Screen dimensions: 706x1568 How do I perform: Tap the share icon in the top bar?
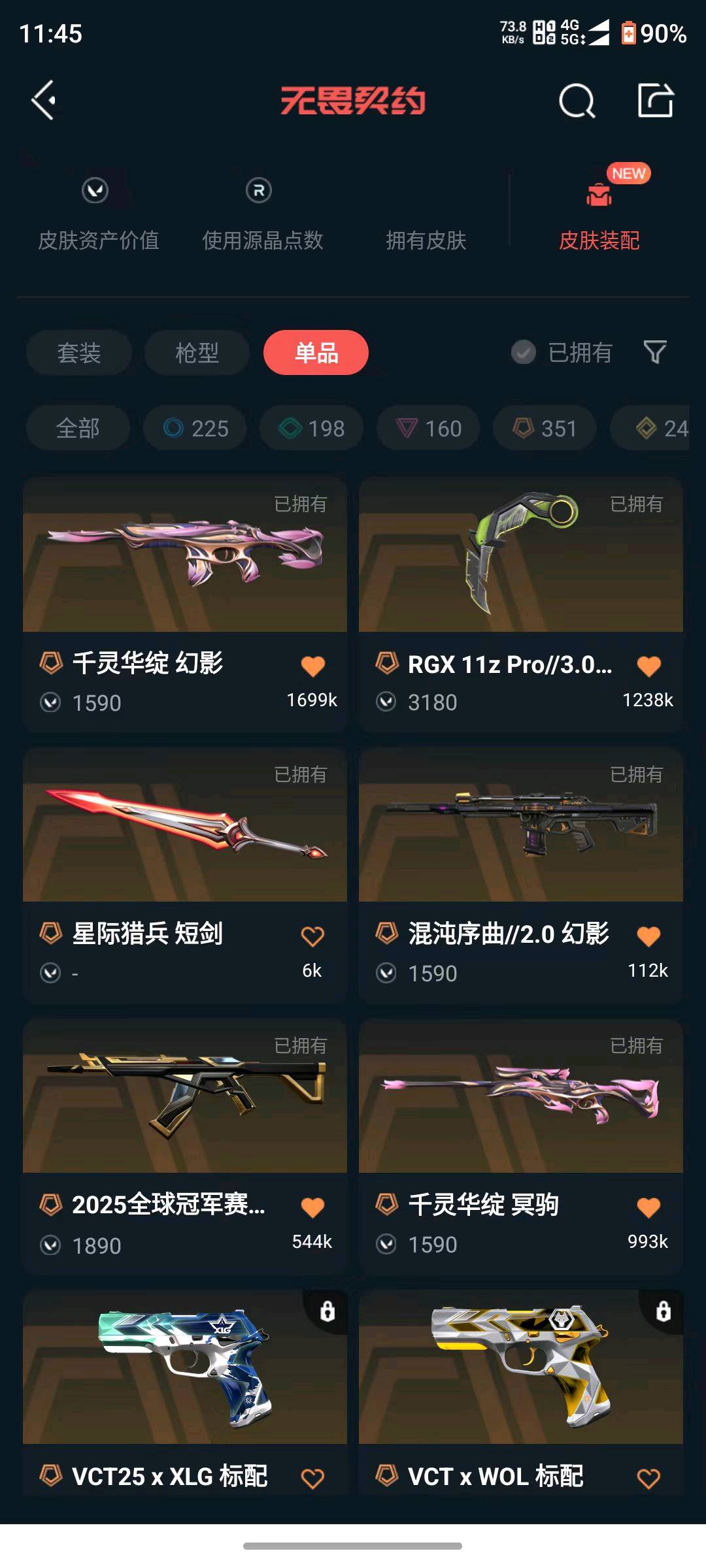click(x=656, y=100)
